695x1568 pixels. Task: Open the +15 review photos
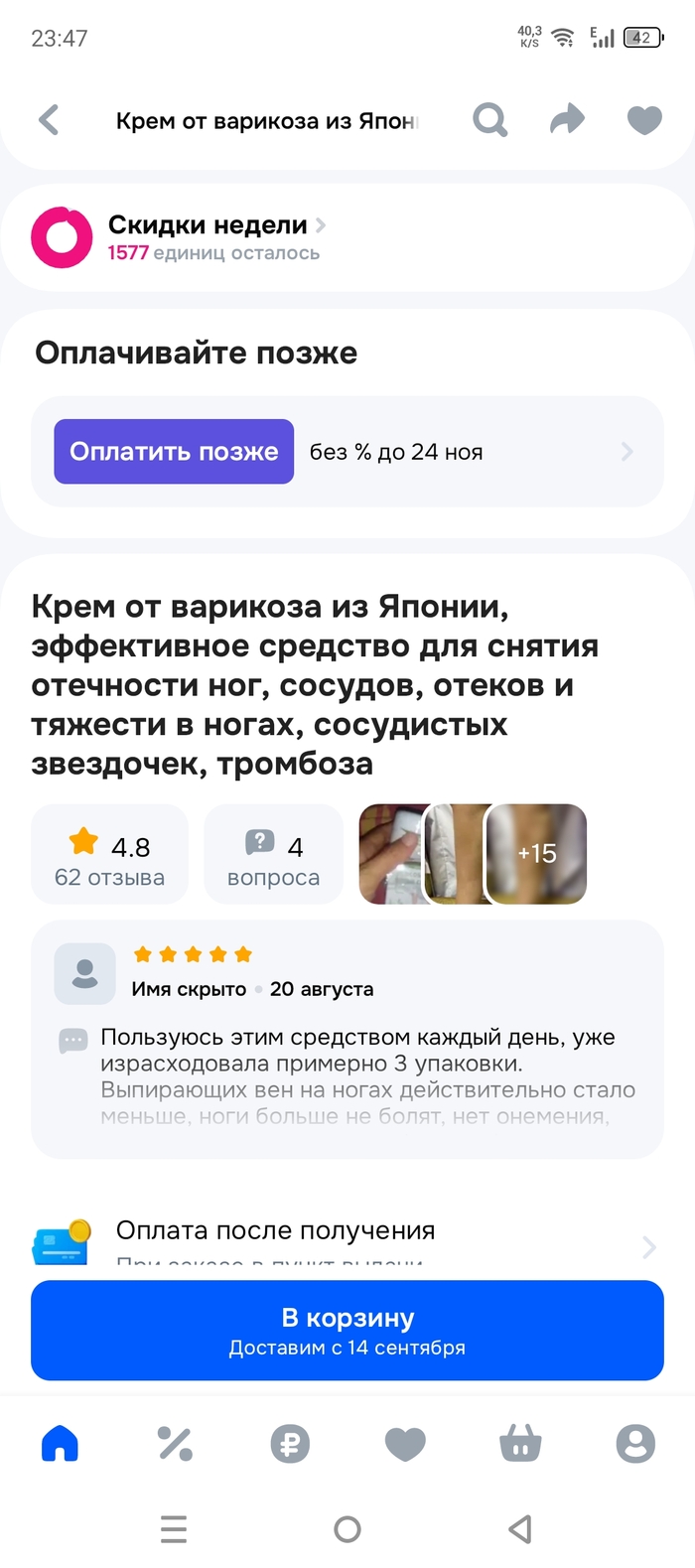tap(536, 854)
